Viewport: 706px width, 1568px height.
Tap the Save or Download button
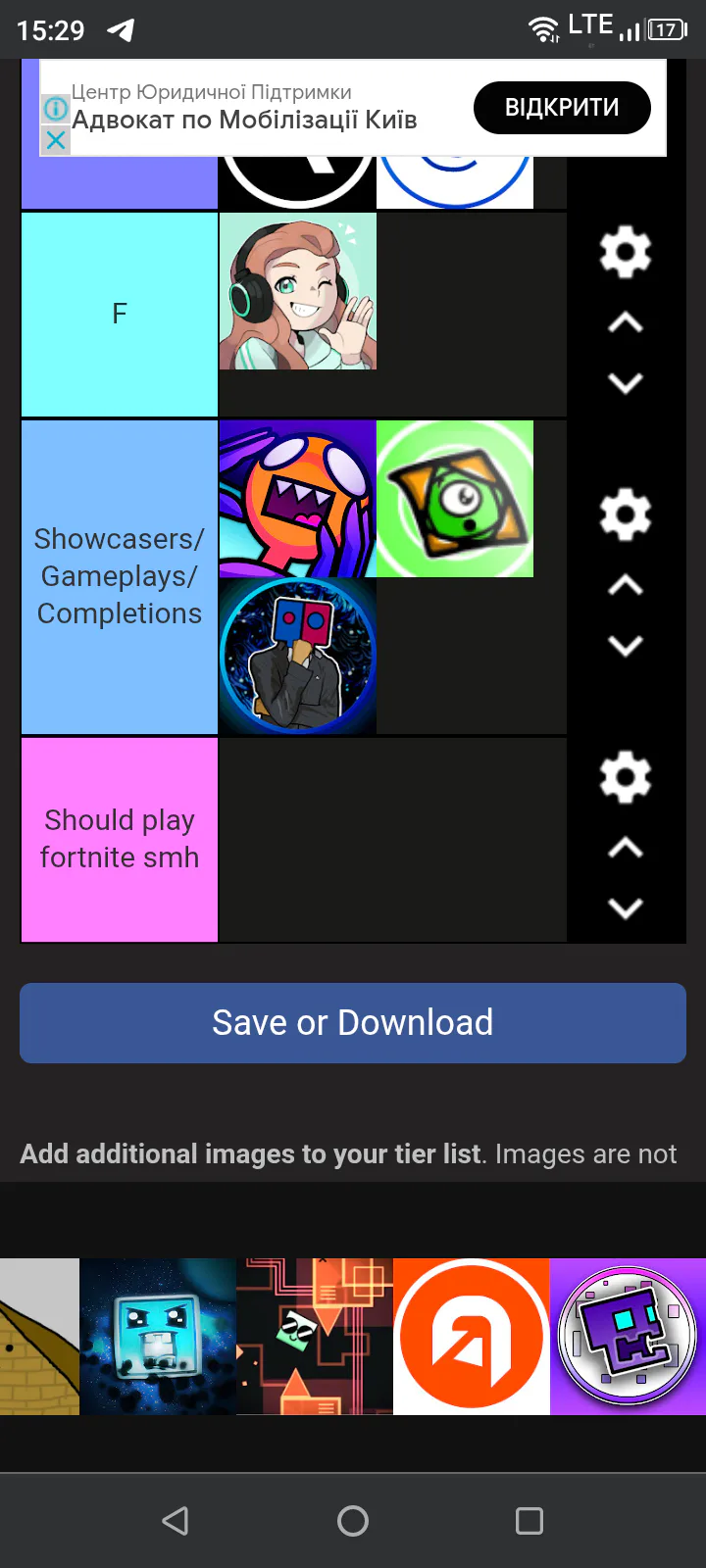[x=353, y=1023]
